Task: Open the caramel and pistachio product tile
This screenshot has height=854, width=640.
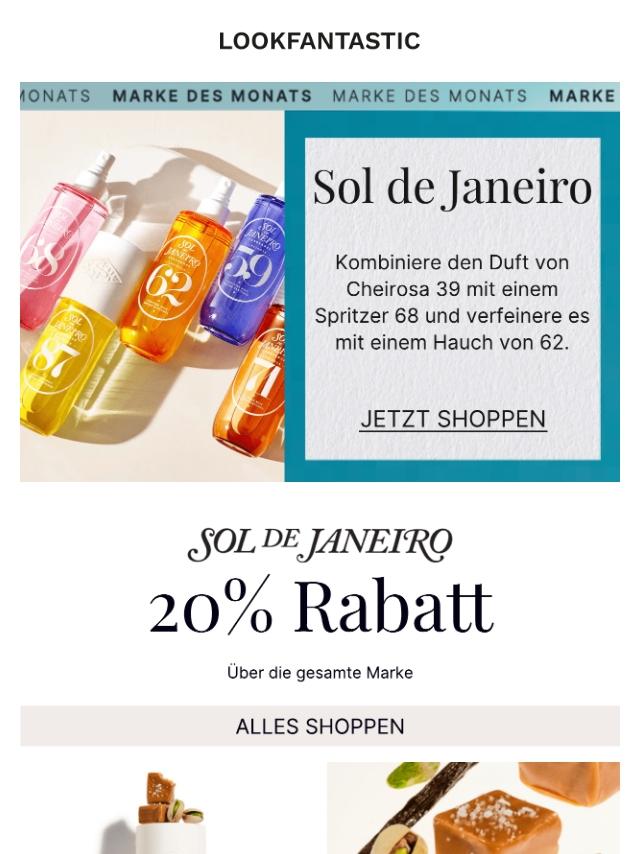Action: (473, 808)
